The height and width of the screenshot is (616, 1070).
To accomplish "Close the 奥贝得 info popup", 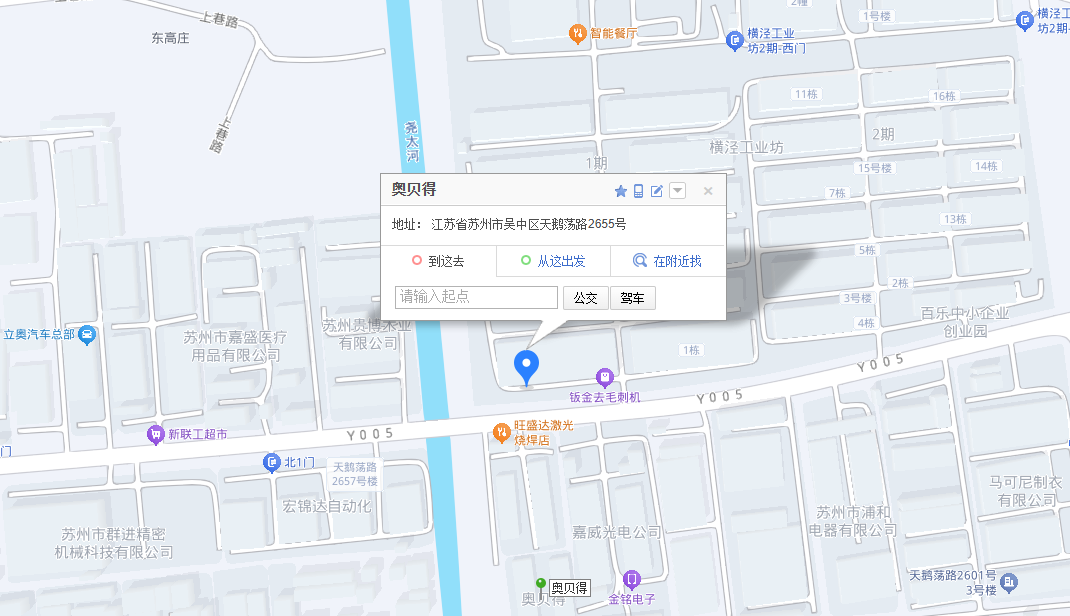I will [x=708, y=191].
